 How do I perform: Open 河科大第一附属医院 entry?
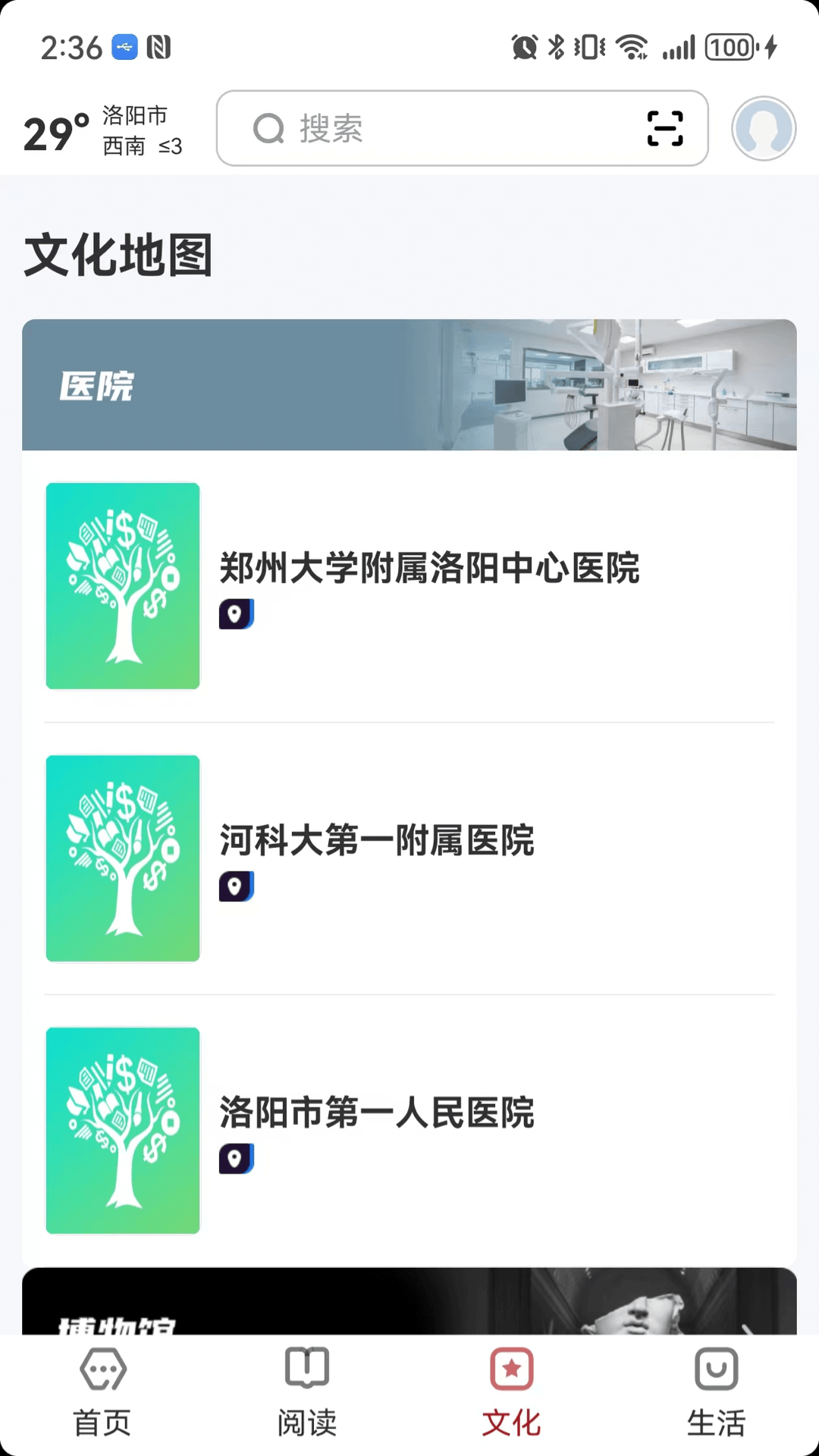(x=377, y=840)
